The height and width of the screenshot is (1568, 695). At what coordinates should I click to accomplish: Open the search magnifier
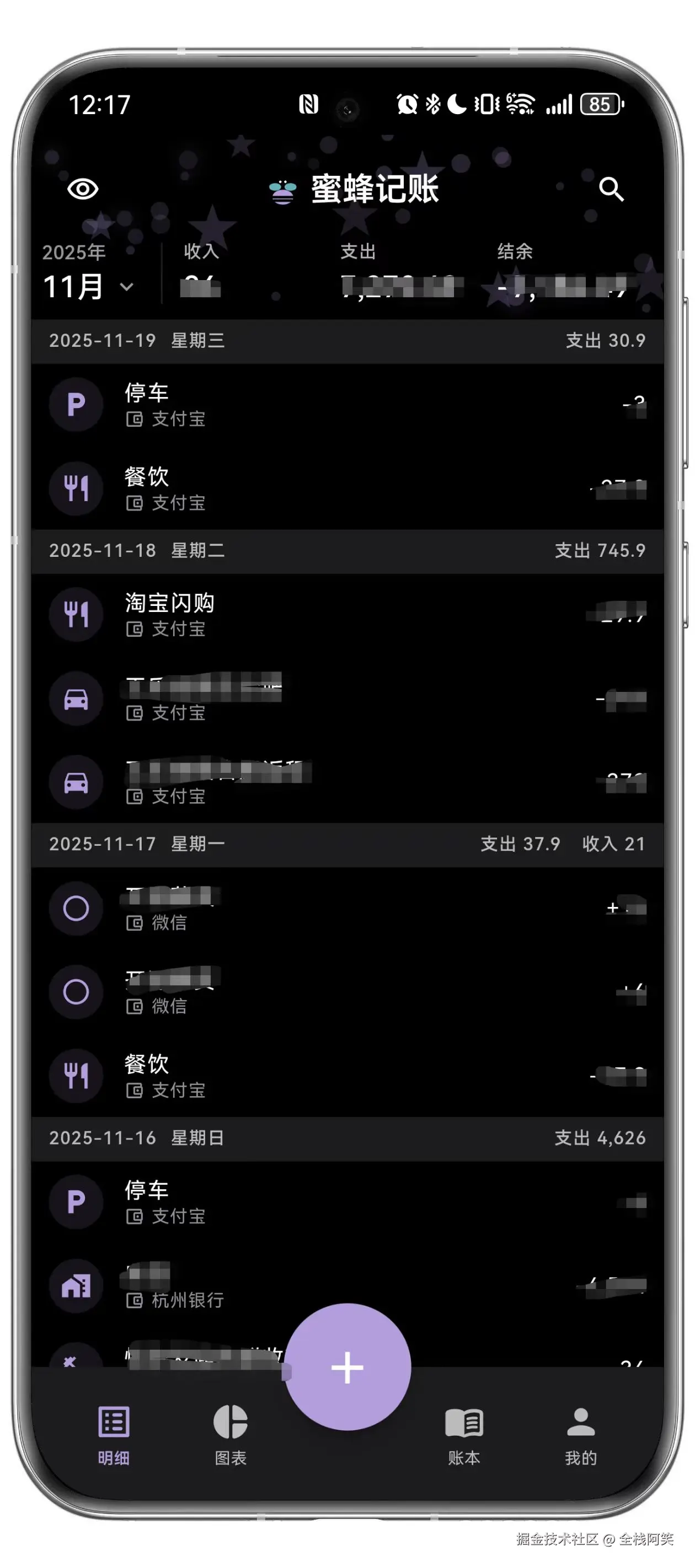(x=611, y=189)
